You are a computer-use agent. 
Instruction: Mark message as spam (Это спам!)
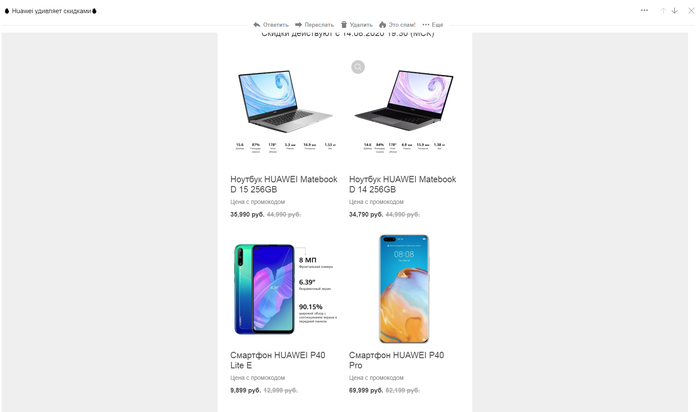click(397, 24)
